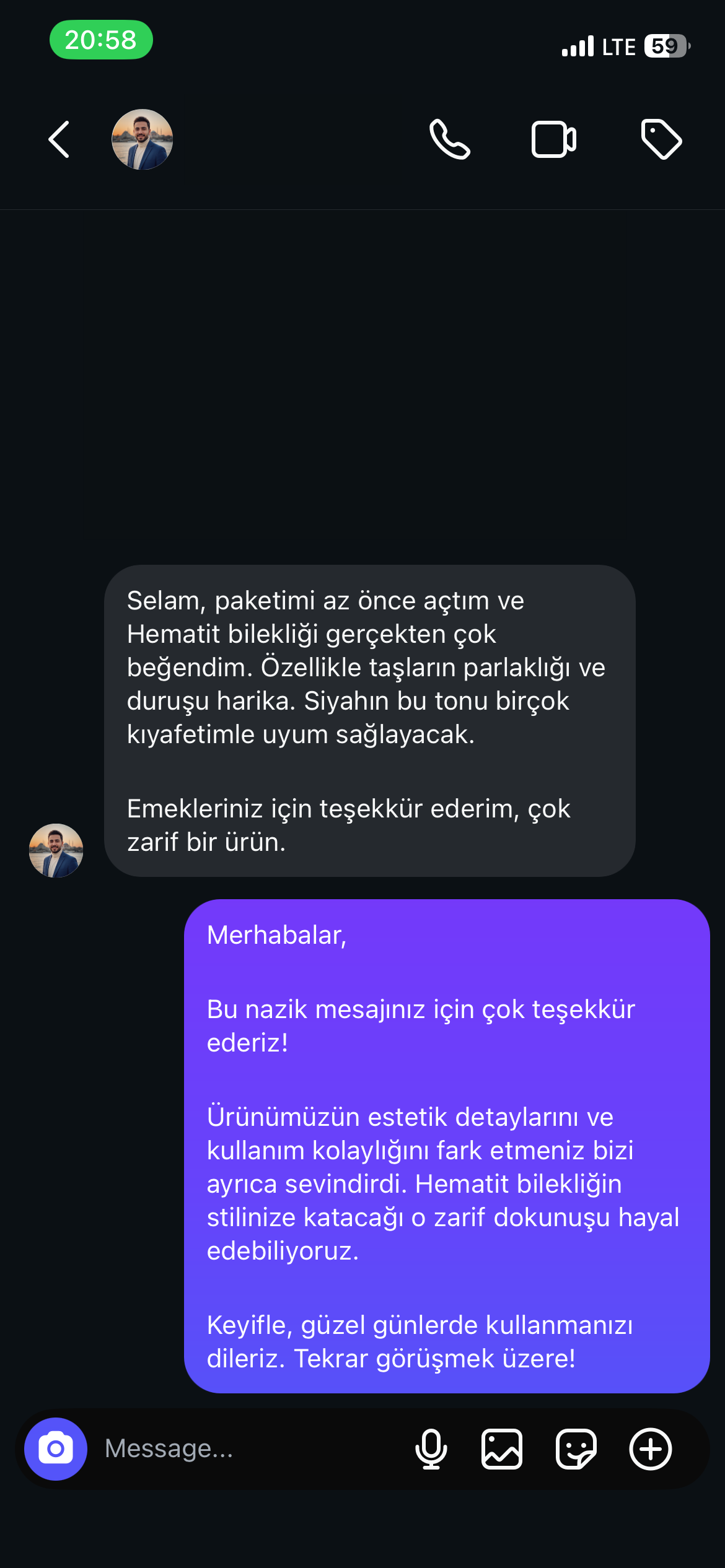725x1568 pixels.
Task: Focus the Message text field
Action: coord(248,1448)
